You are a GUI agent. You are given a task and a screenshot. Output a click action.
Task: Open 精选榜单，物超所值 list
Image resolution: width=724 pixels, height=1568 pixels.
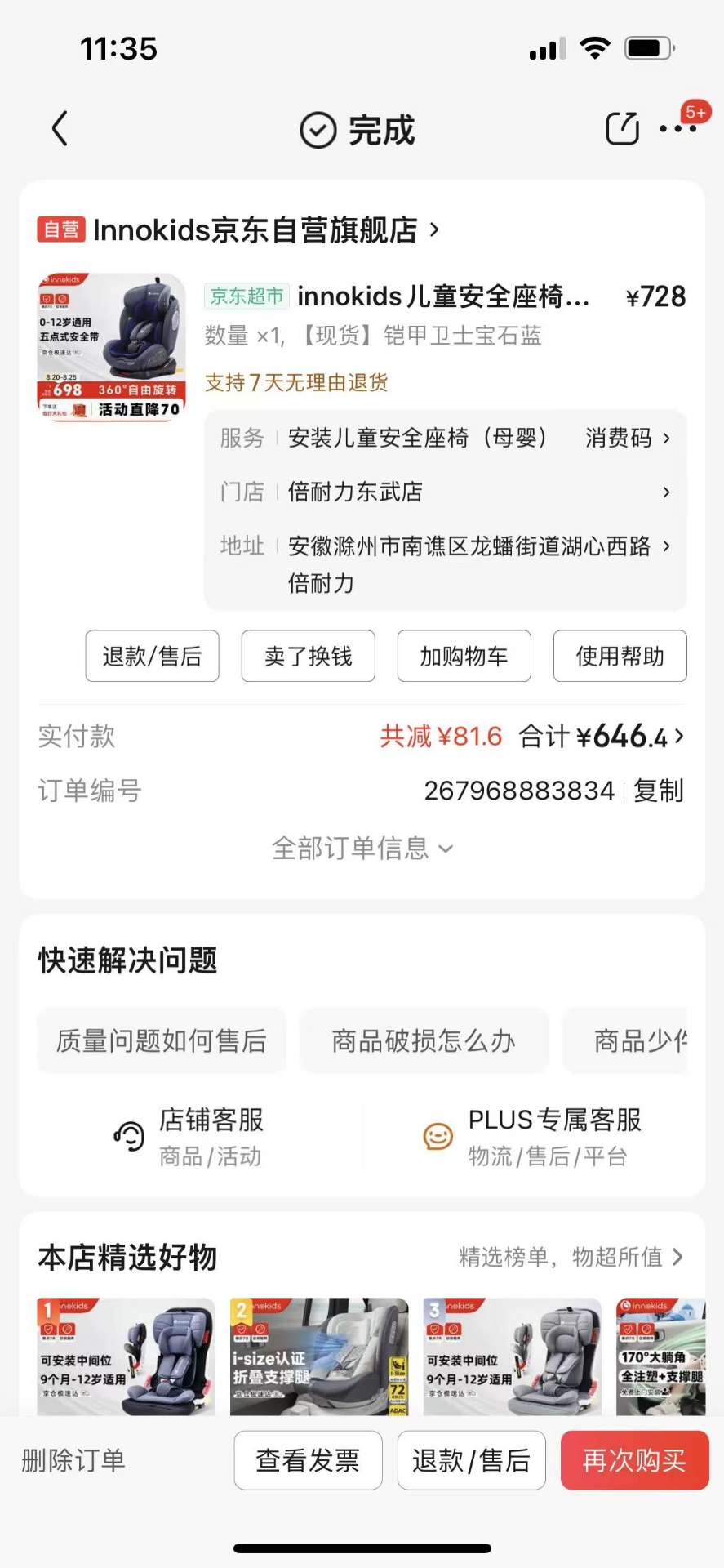[x=571, y=1257]
